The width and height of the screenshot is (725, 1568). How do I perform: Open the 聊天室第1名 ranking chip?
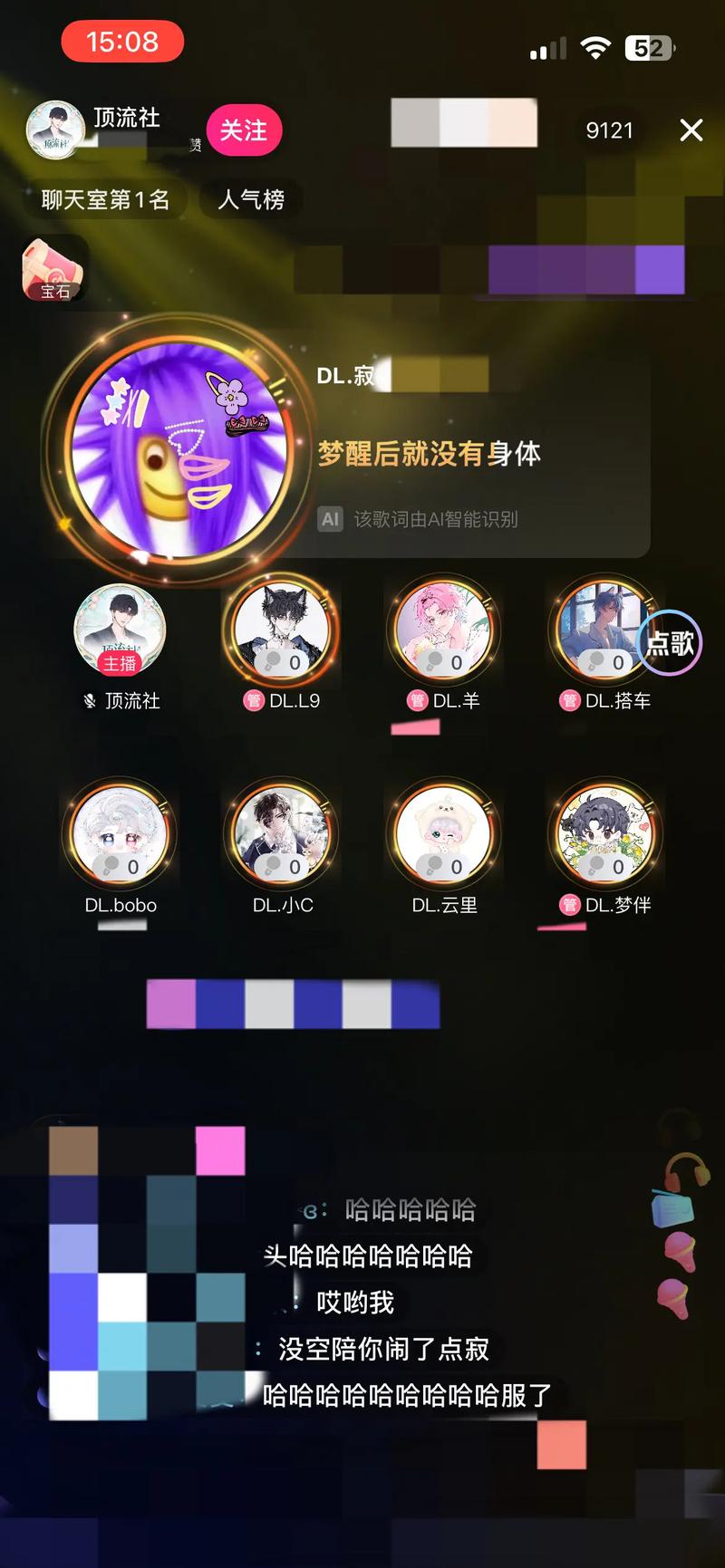pos(105,199)
